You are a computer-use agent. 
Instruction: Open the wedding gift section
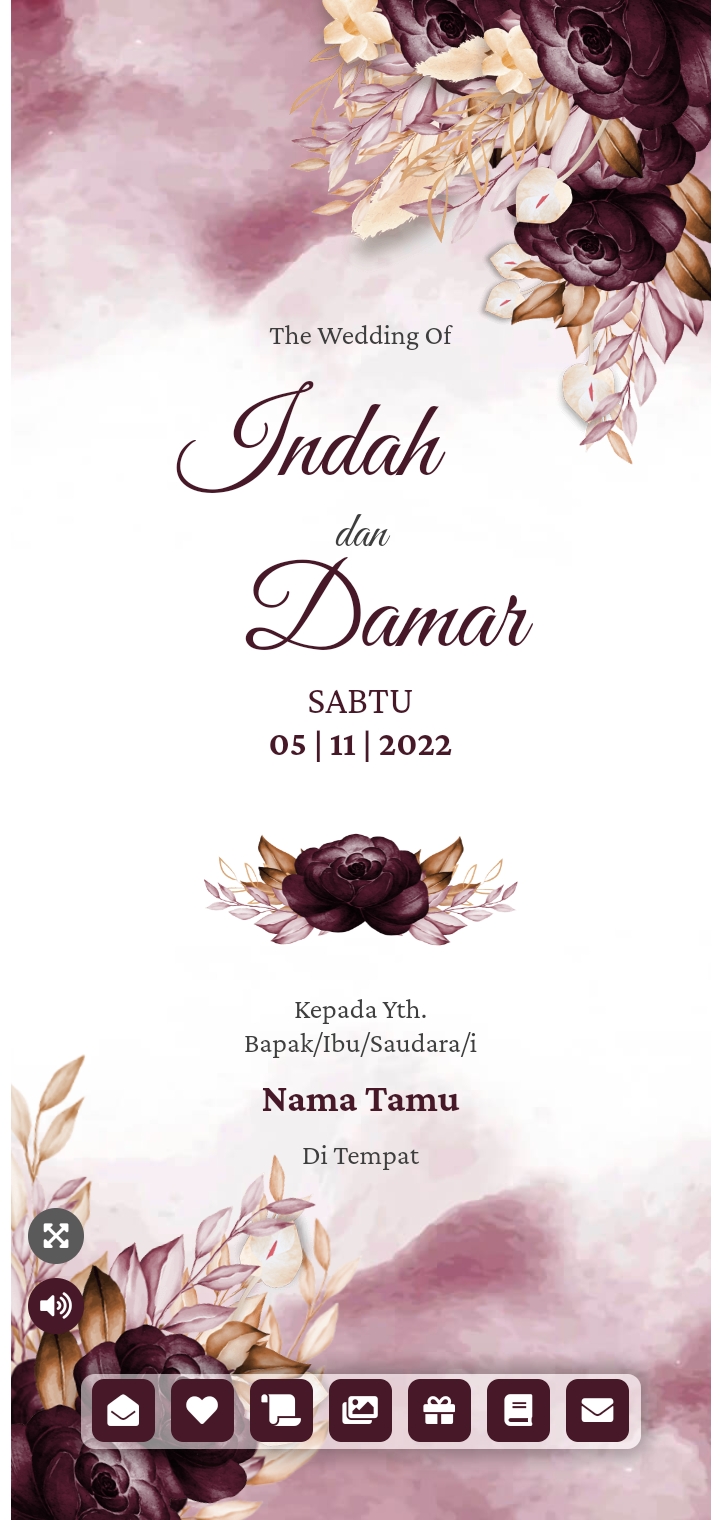click(439, 1411)
